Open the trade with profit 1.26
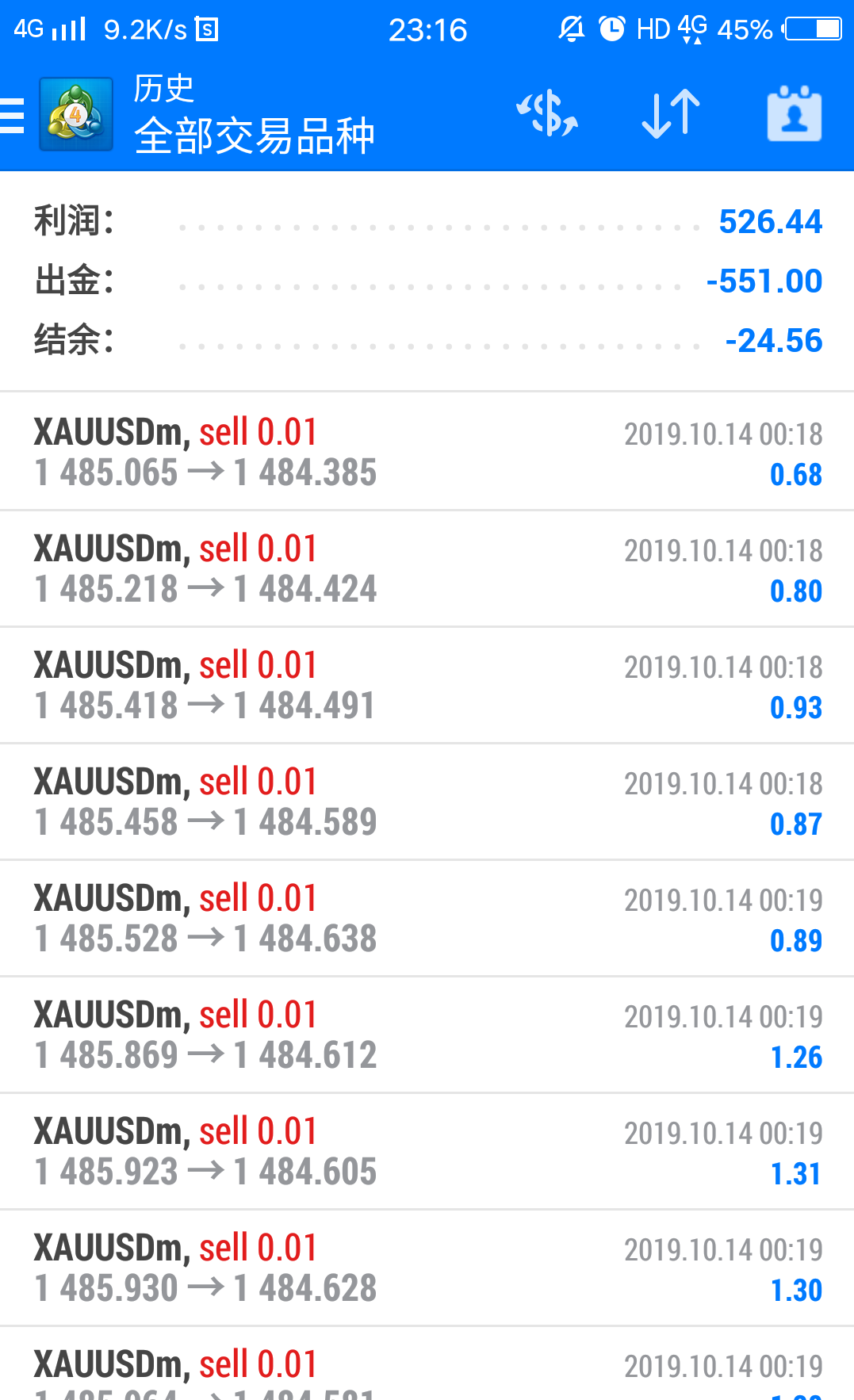The height and width of the screenshot is (1400, 854). tap(427, 1035)
